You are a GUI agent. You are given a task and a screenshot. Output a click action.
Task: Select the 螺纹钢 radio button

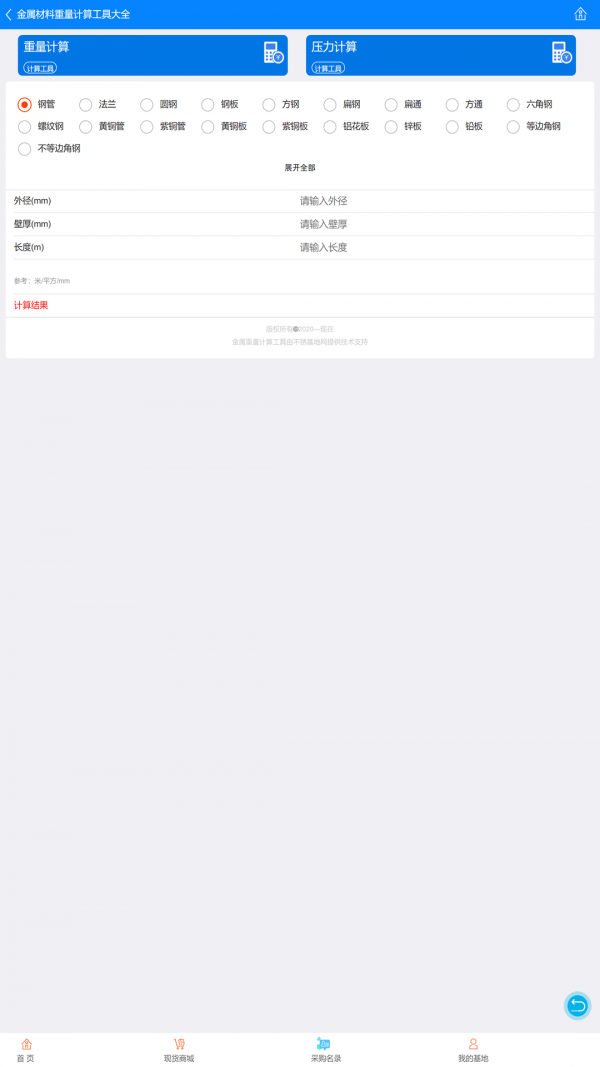coord(25,126)
